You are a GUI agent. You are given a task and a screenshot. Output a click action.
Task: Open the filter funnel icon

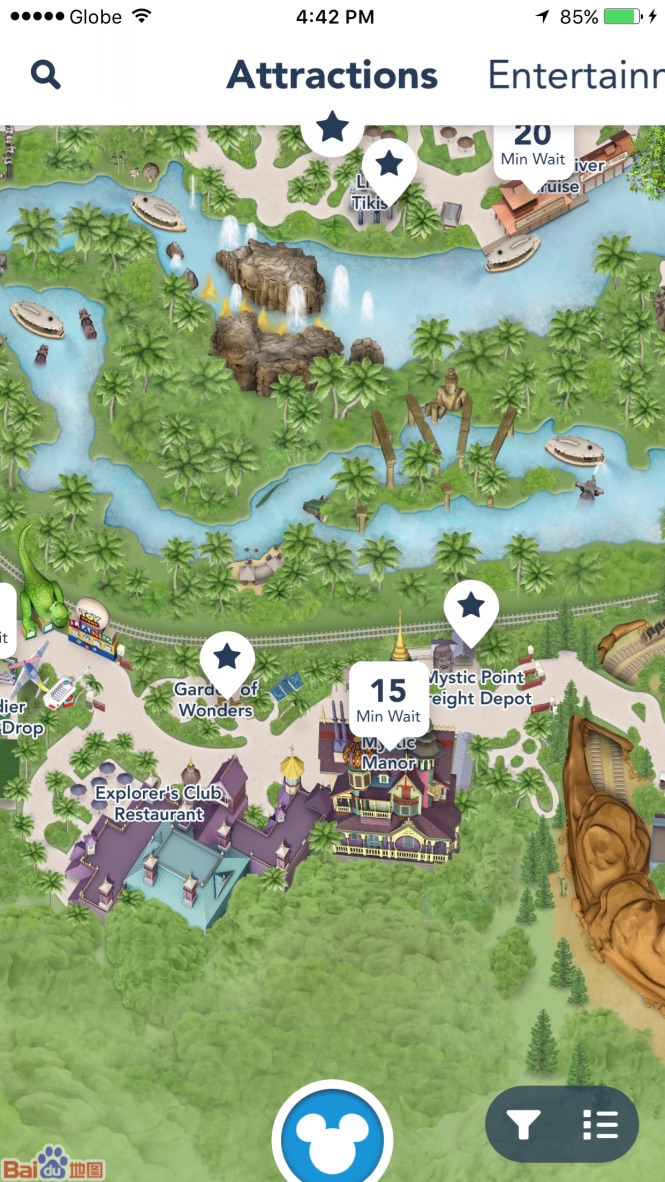pos(523,1125)
